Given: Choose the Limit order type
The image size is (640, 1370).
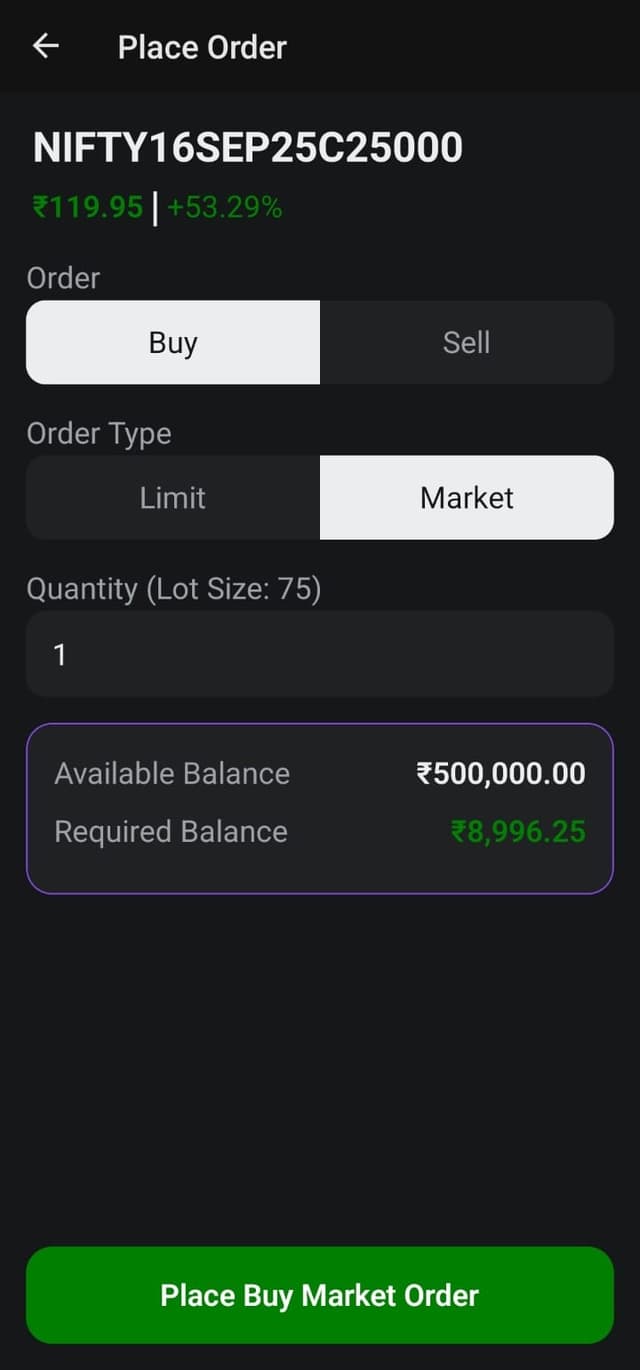Looking at the screenshot, I should click(x=173, y=498).
